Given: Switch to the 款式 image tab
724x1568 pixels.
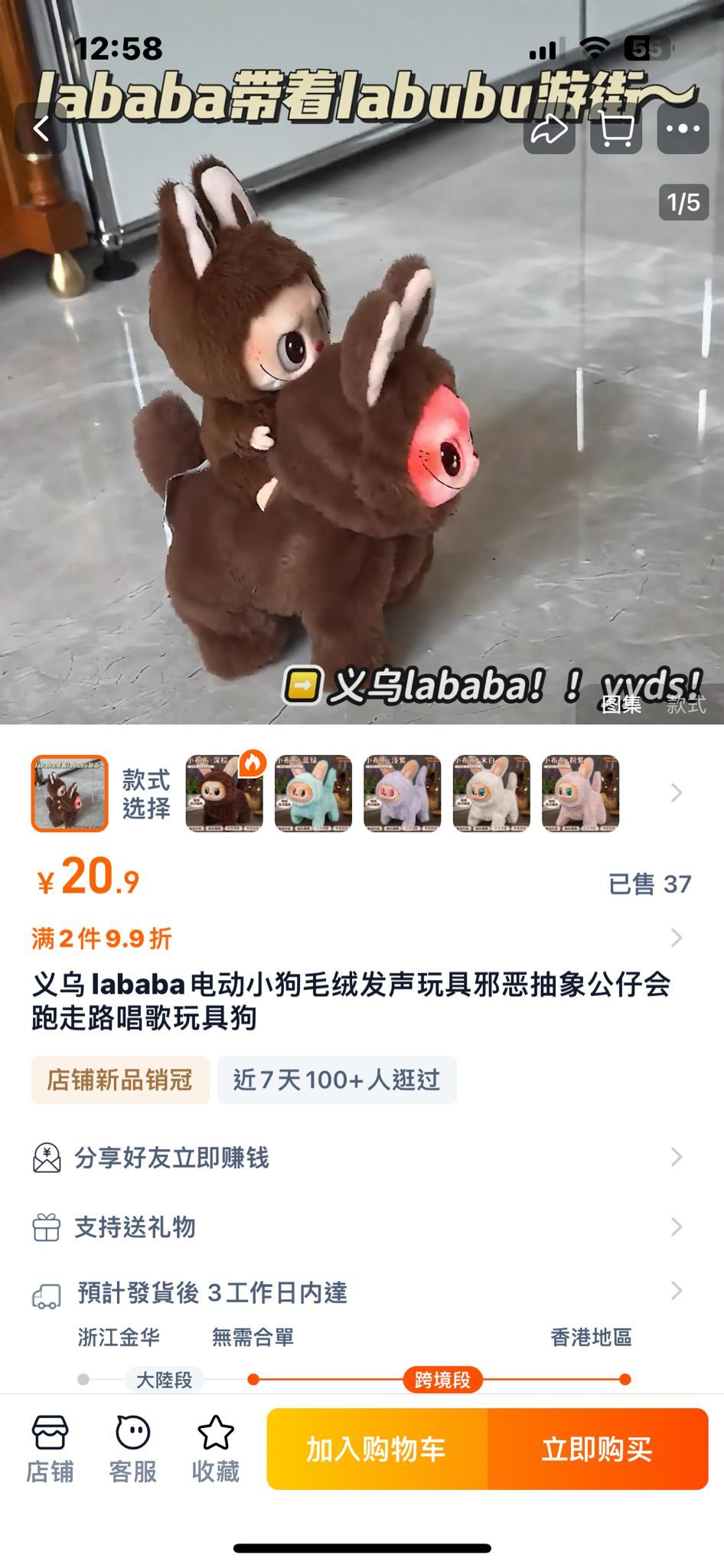Looking at the screenshot, I should coord(685,704).
